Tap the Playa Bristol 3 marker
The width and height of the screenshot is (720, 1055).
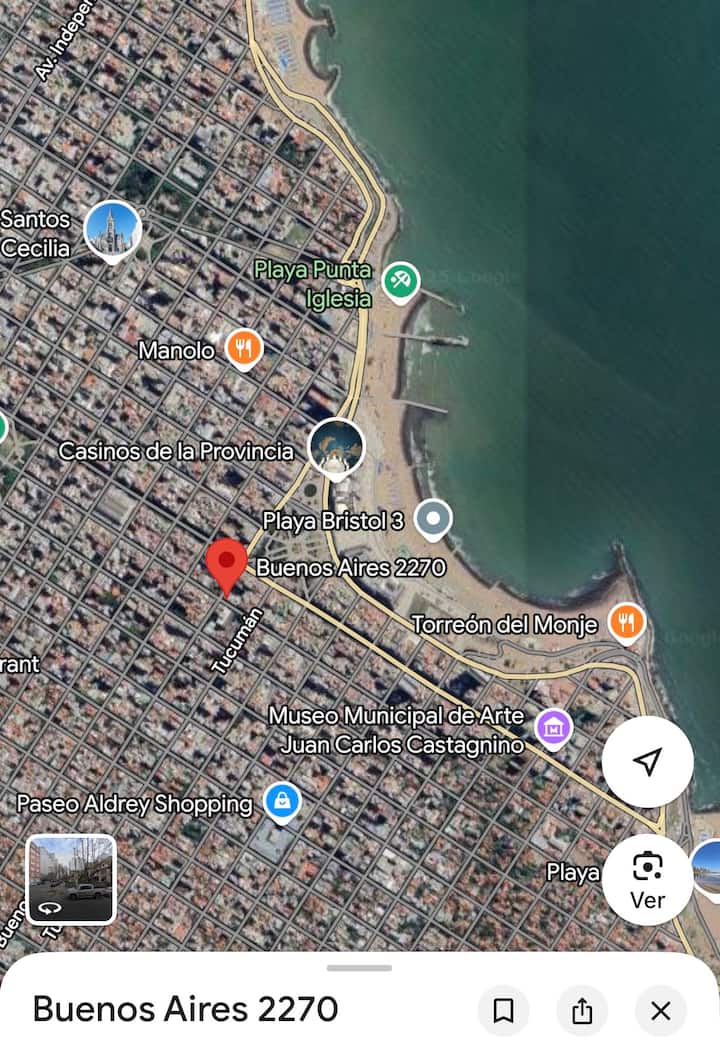point(433,519)
